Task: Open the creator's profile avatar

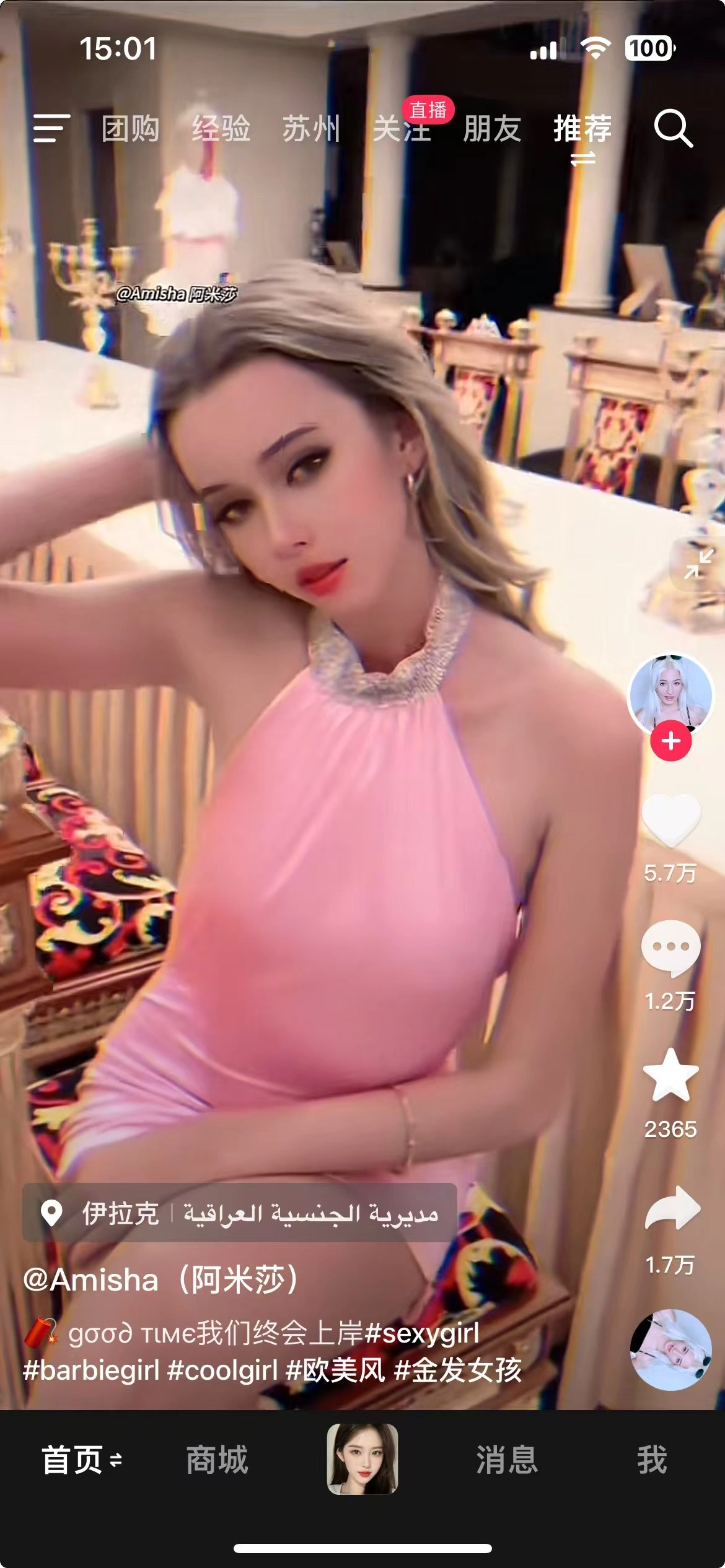Action: click(670, 695)
